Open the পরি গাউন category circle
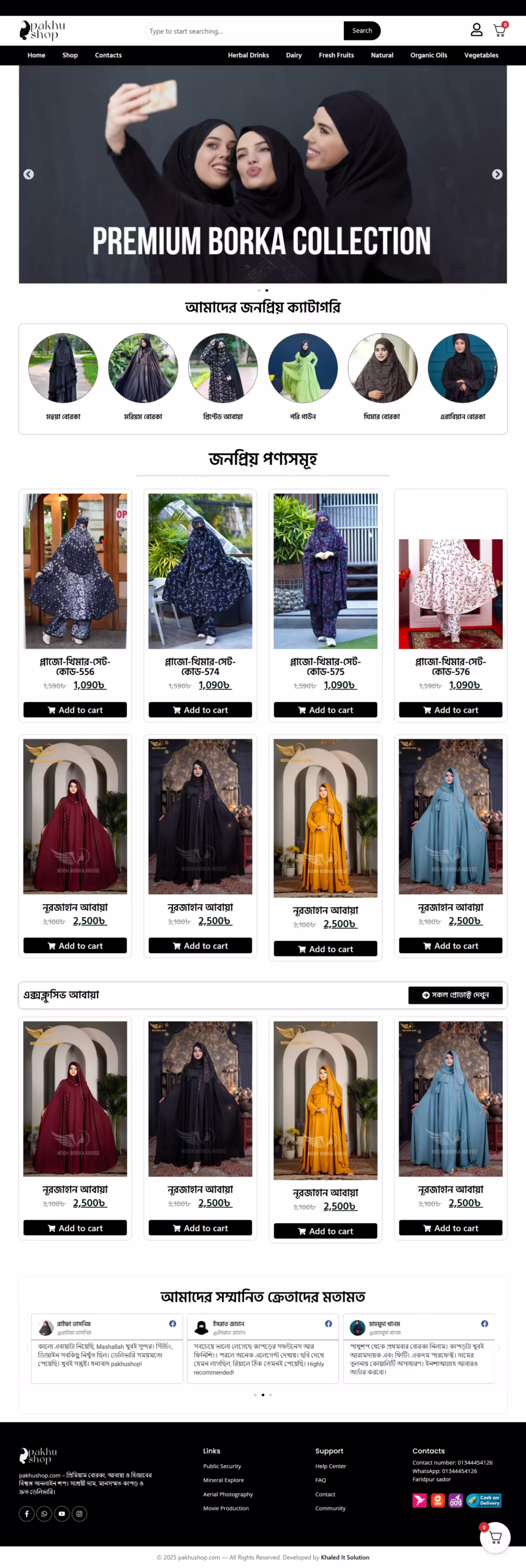This screenshot has width=526, height=1568. [303, 368]
